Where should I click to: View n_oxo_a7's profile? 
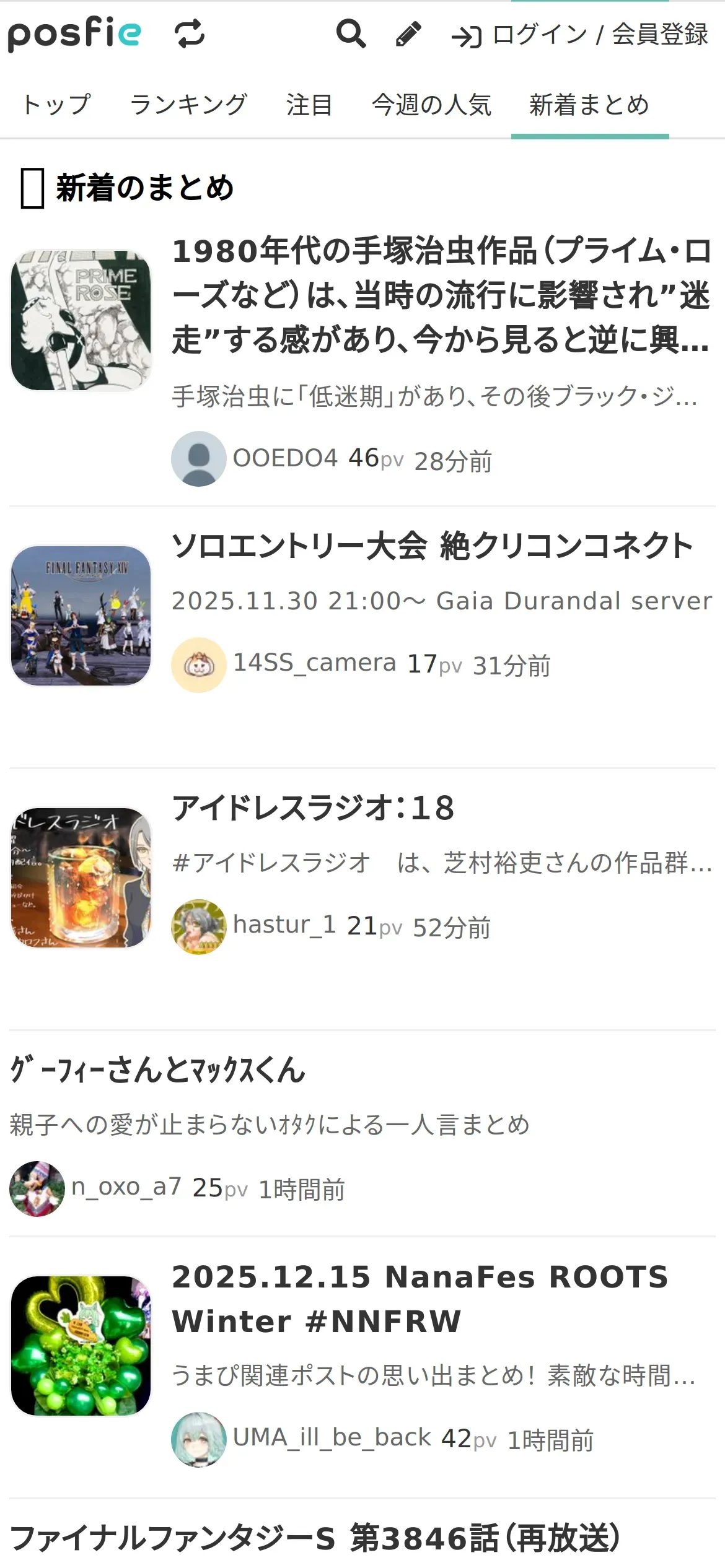(x=126, y=1187)
